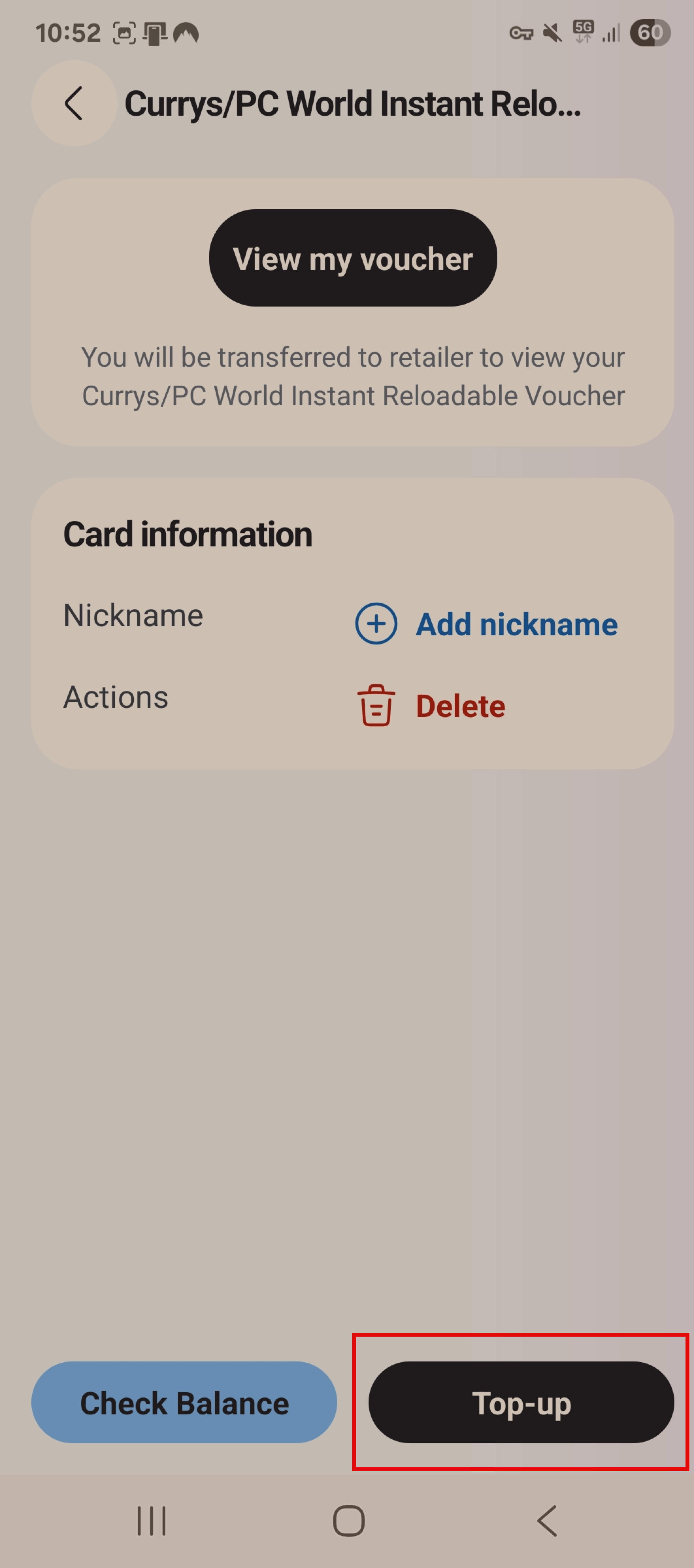Open recent apps from navigation bar

(x=151, y=1521)
